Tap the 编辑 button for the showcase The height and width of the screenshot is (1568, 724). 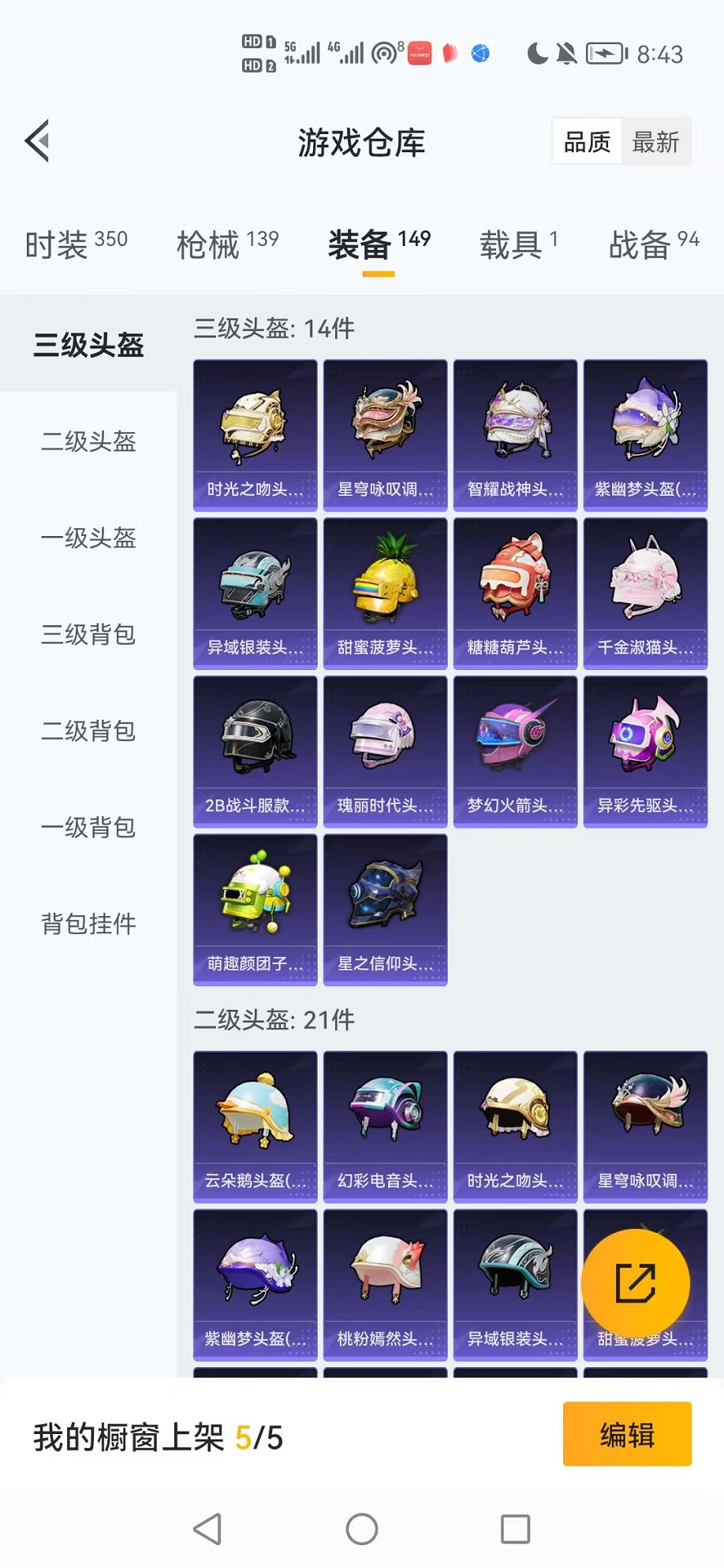(x=627, y=1434)
